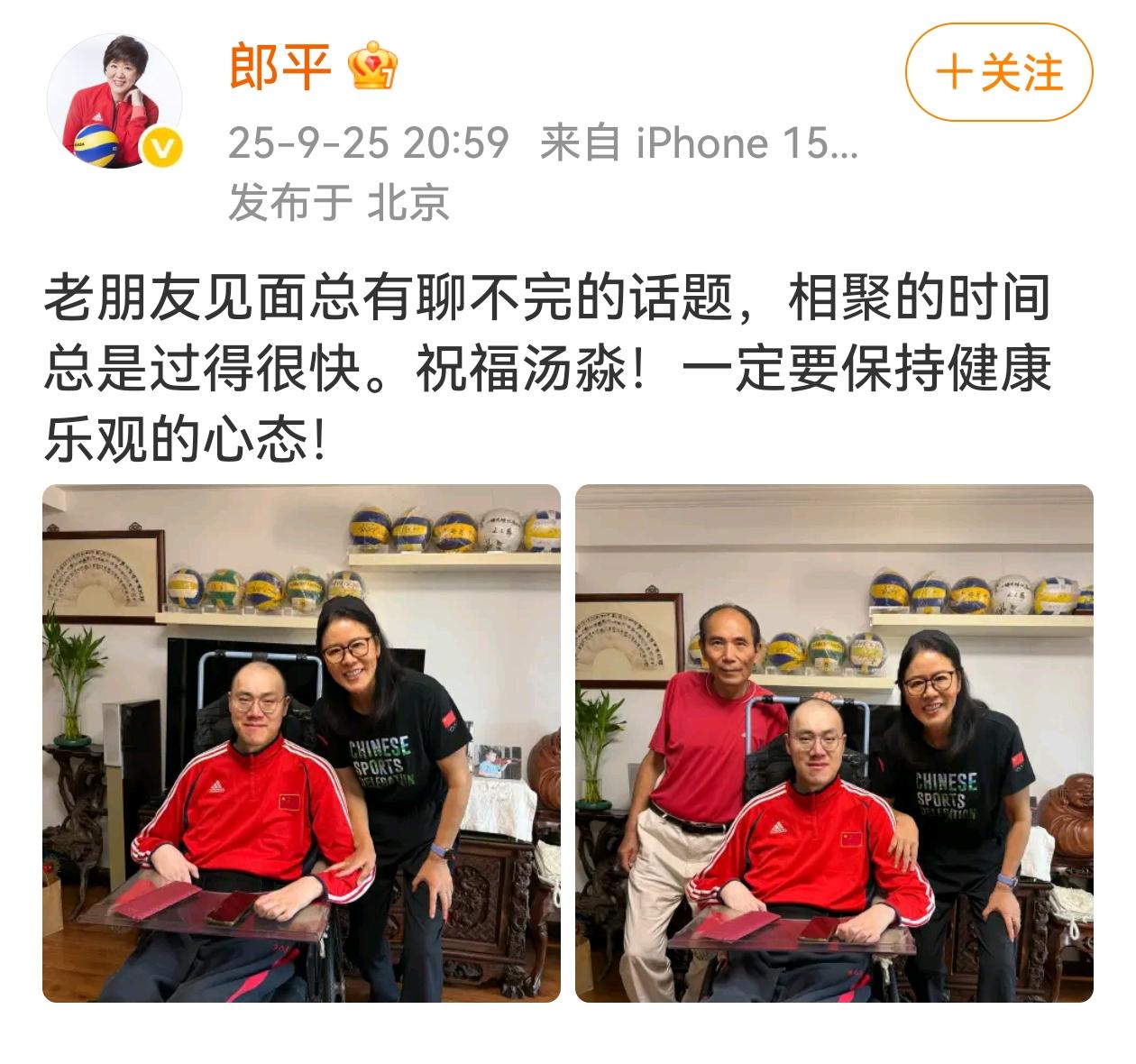This screenshot has height=1064, width=1136.
Task: Open the username 郎平 profile link
Action: point(279,67)
